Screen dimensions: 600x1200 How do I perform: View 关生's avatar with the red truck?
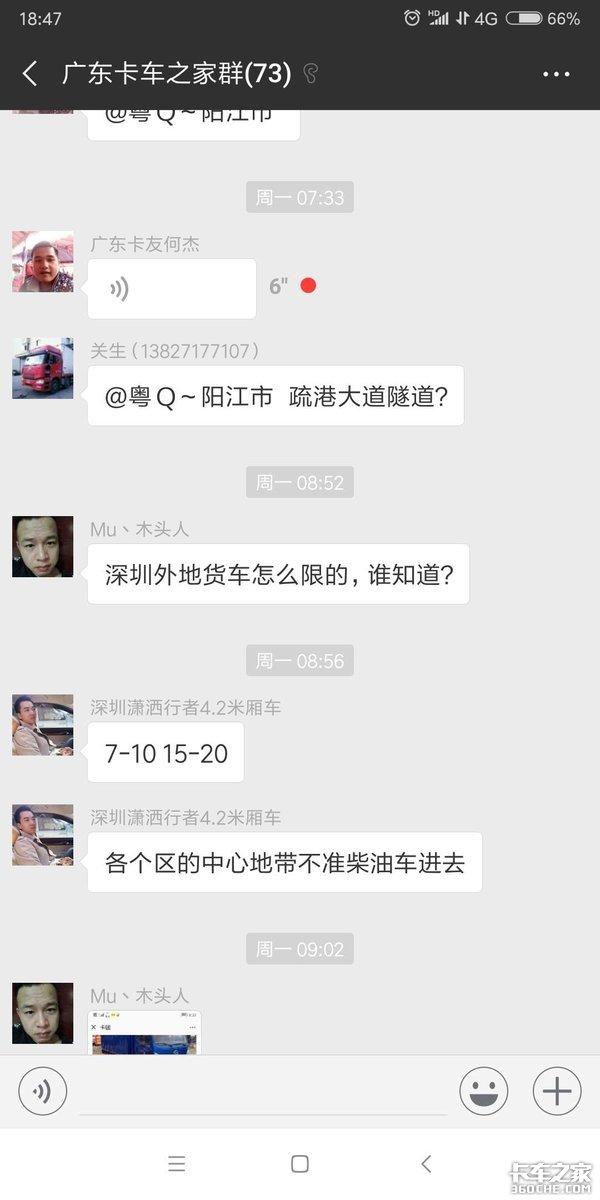click(x=43, y=368)
